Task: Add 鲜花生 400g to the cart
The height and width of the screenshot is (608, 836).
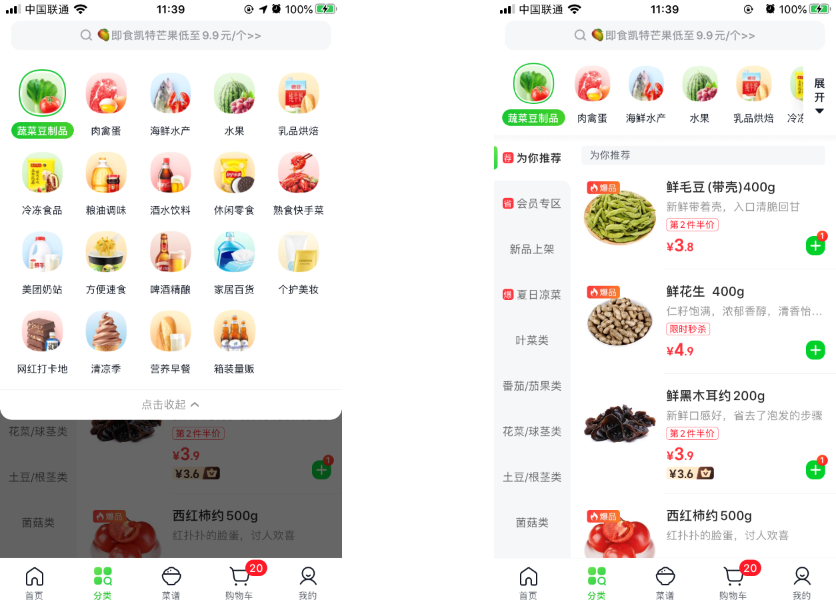Action: (x=815, y=350)
